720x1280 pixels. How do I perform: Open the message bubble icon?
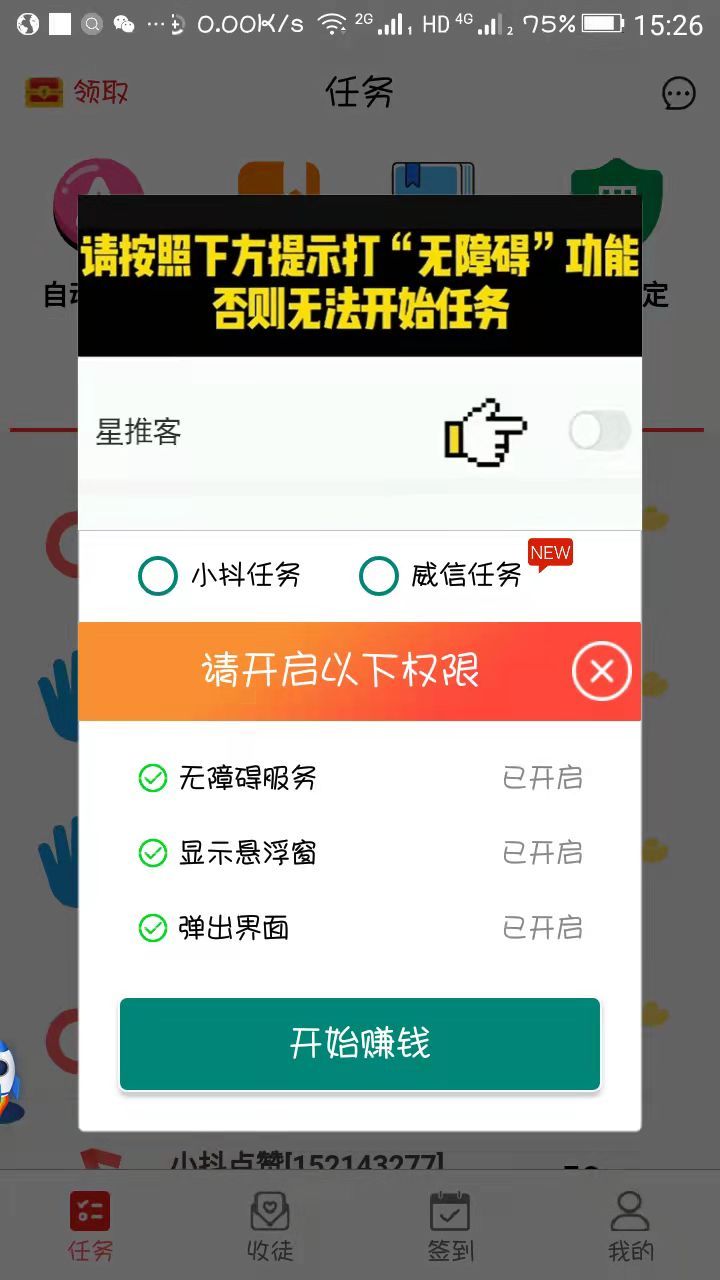tap(679, 94)
